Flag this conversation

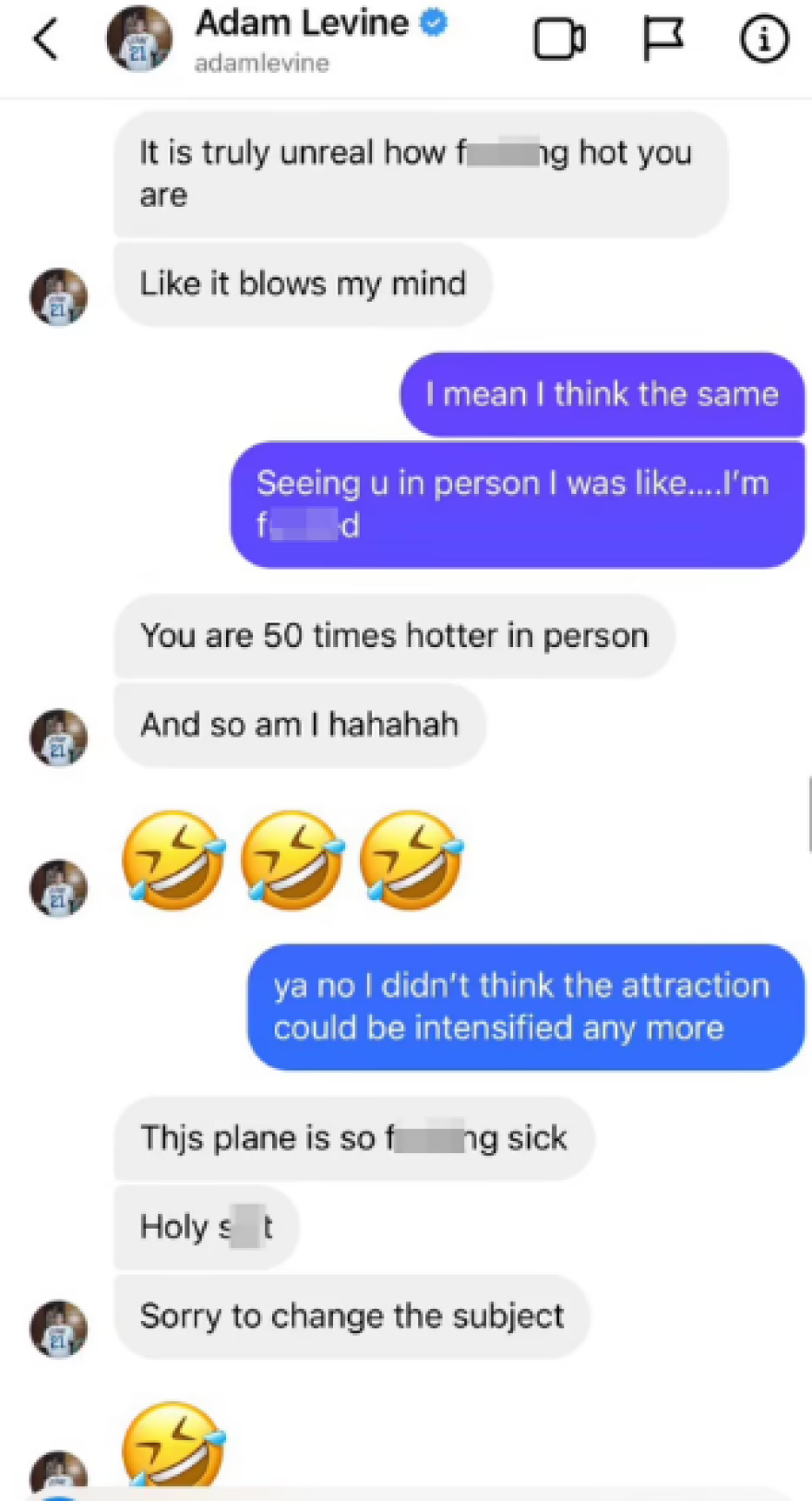click(663, 40)
